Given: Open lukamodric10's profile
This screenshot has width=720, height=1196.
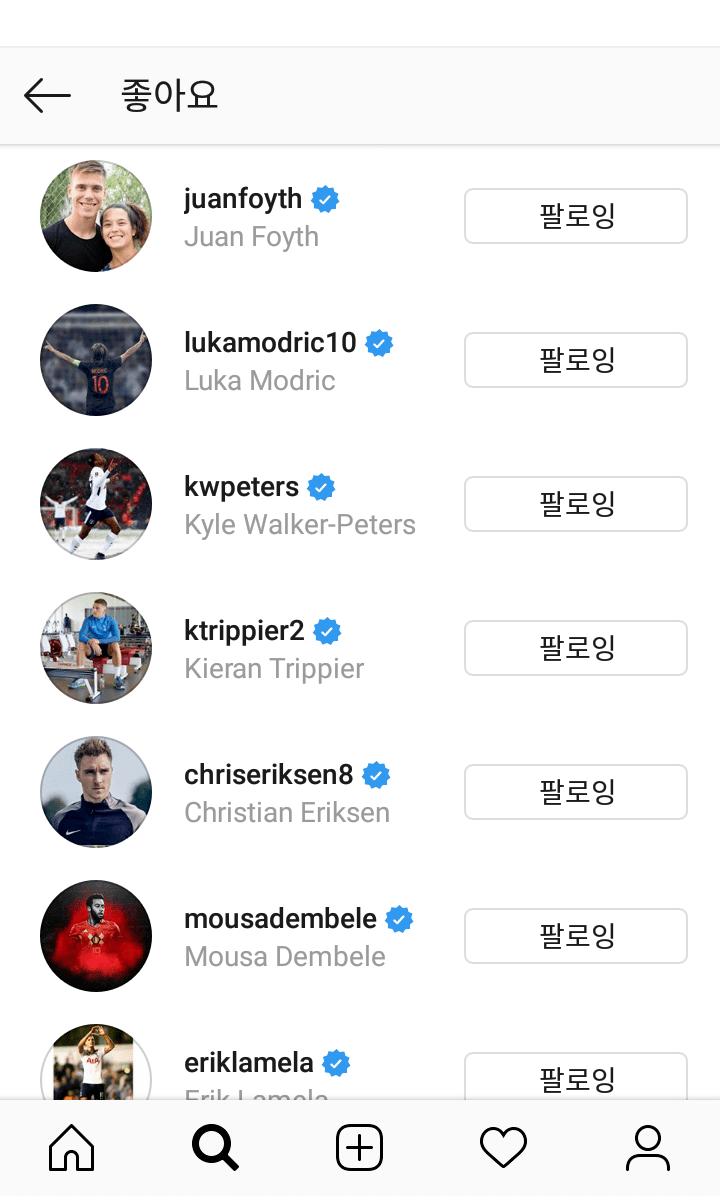Looking at the screenshot, I should [270, 343].
